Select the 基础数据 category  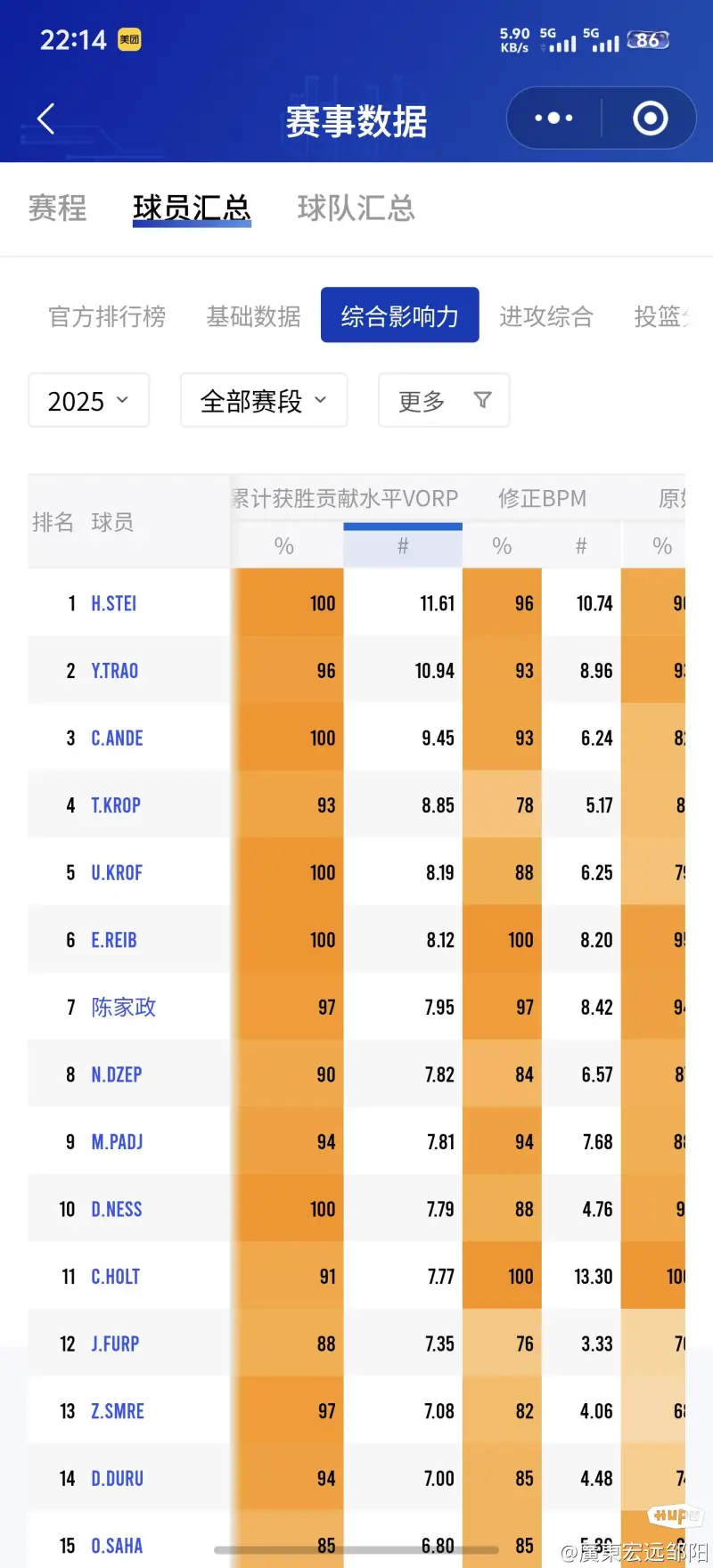coord(254,316)
